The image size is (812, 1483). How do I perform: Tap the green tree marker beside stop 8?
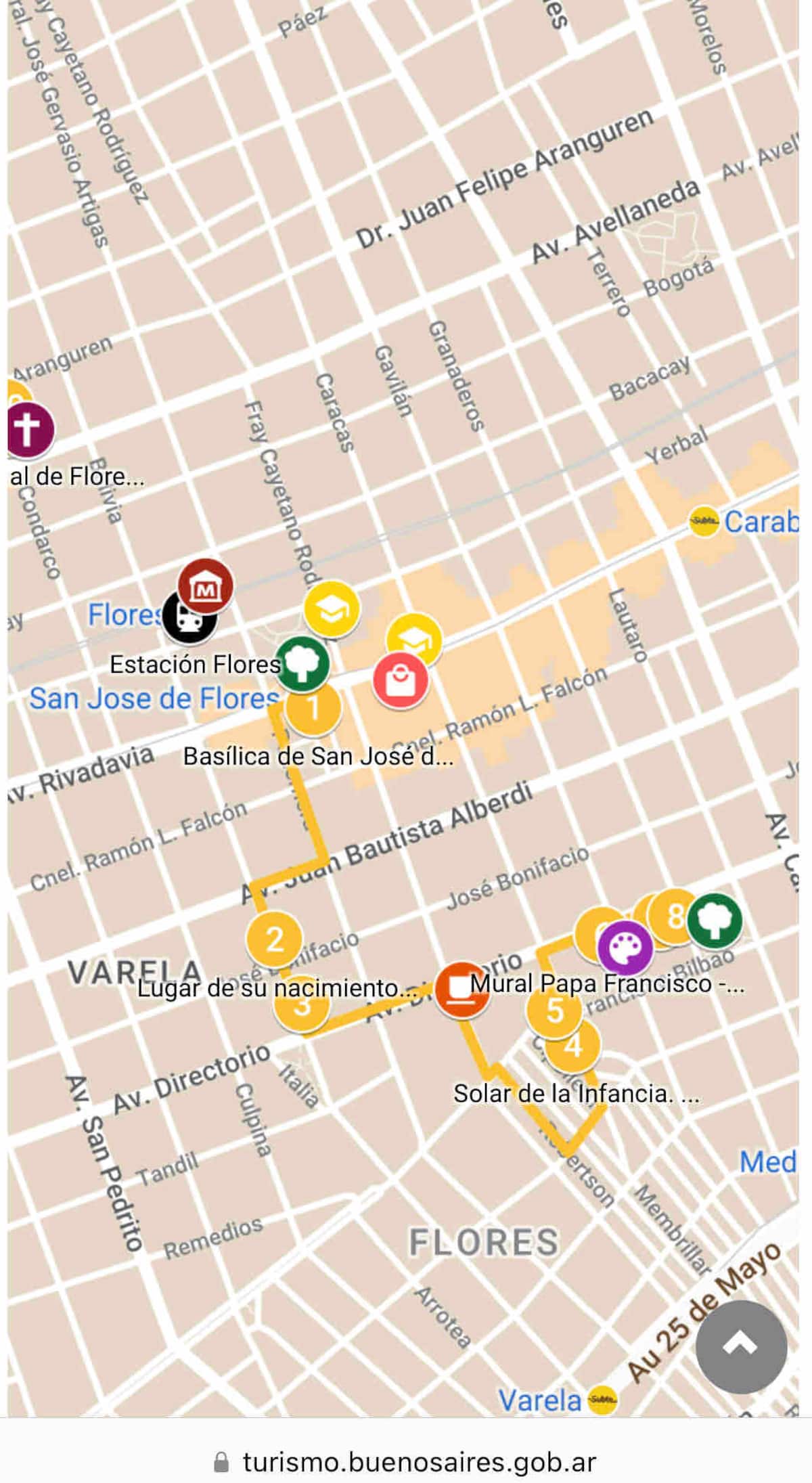(715, 920)
